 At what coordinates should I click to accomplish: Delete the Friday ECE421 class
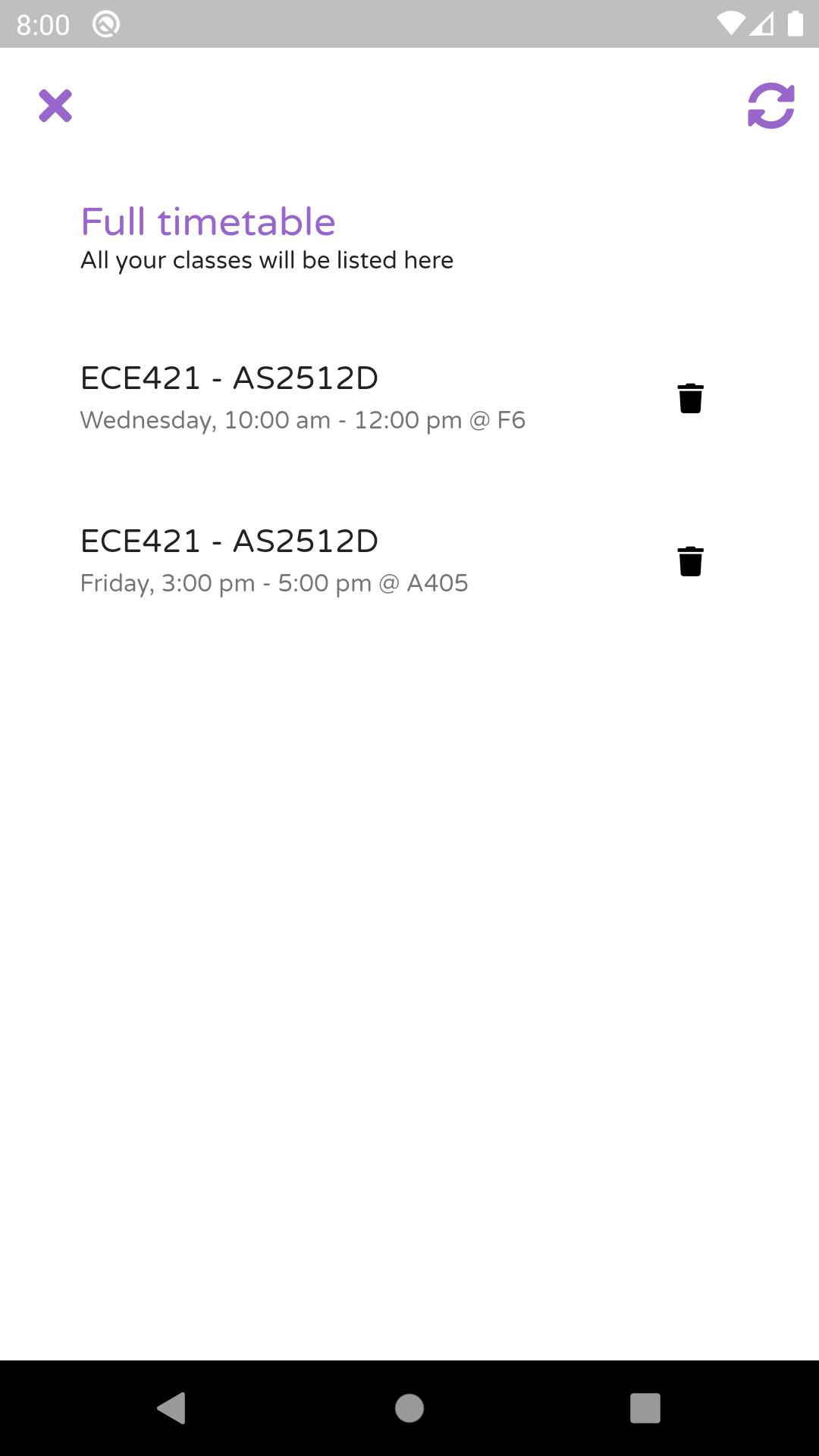click(x=690, y=561)
